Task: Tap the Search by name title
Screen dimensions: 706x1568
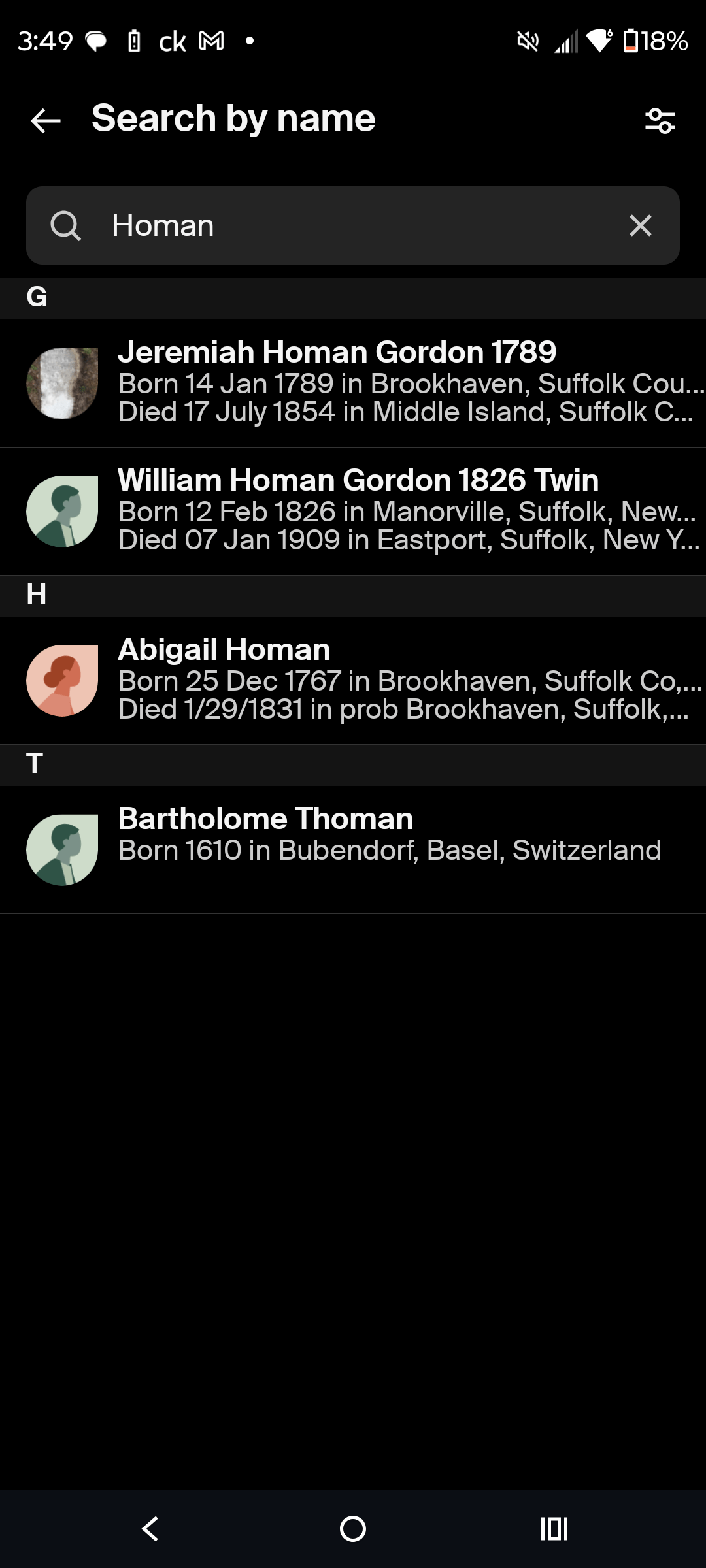Action: (x=233, y=118)
